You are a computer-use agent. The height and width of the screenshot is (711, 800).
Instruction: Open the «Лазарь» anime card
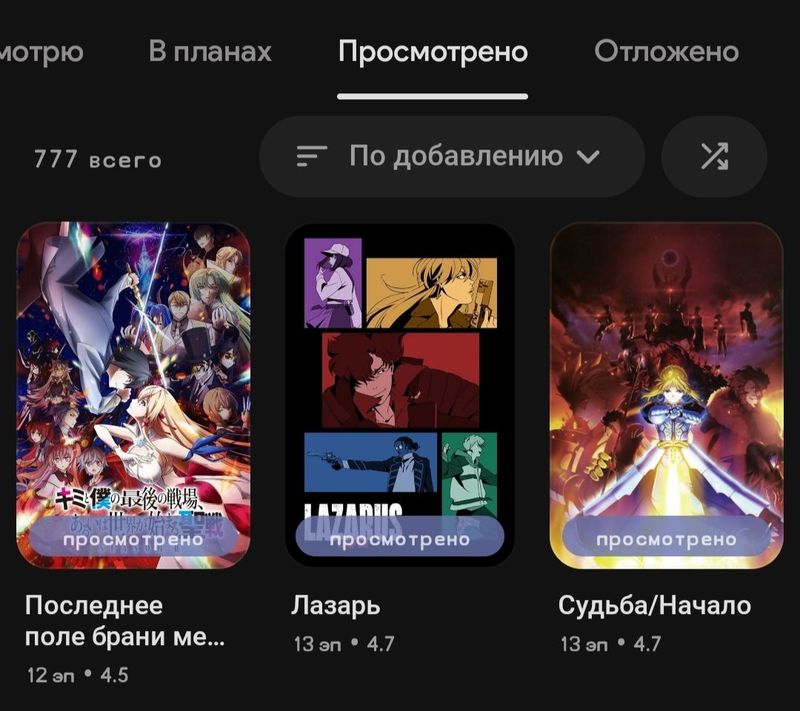400,395
